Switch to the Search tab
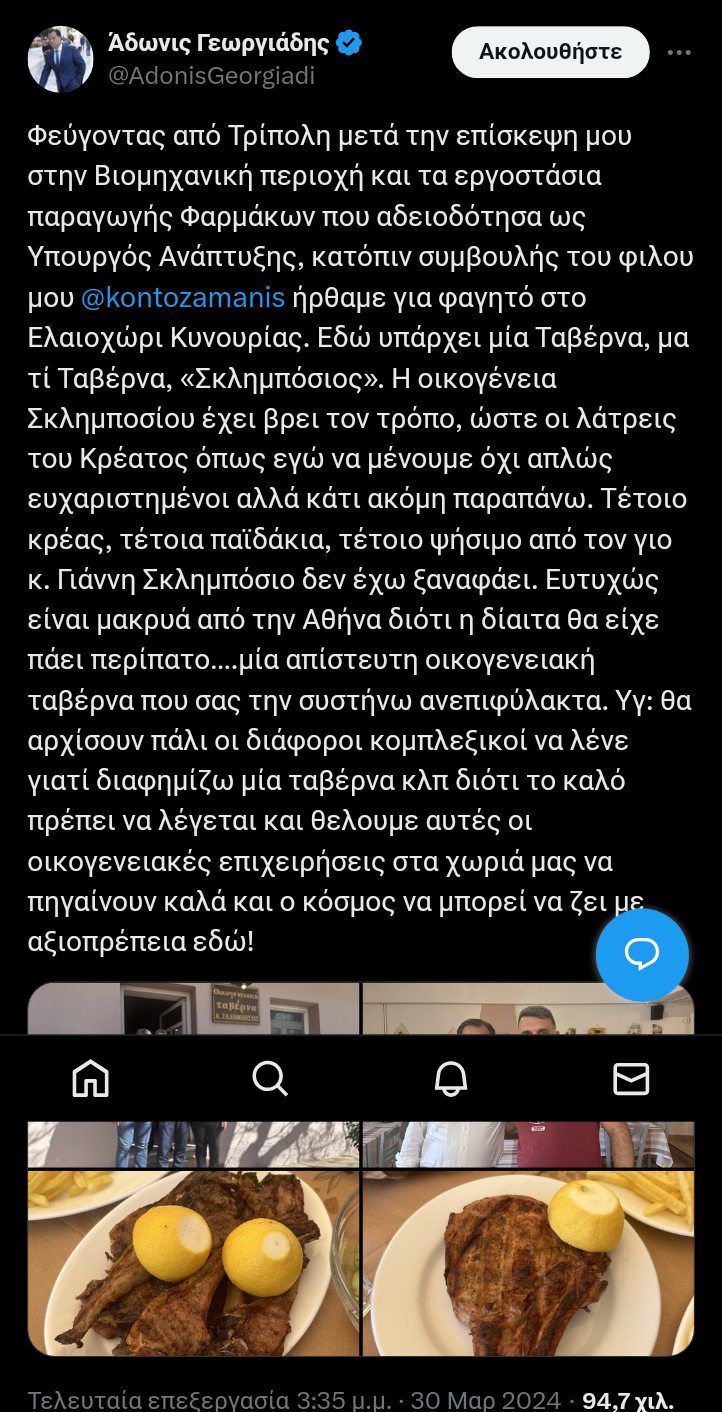Screen dimensions: 722x1412 [270, 1078]
